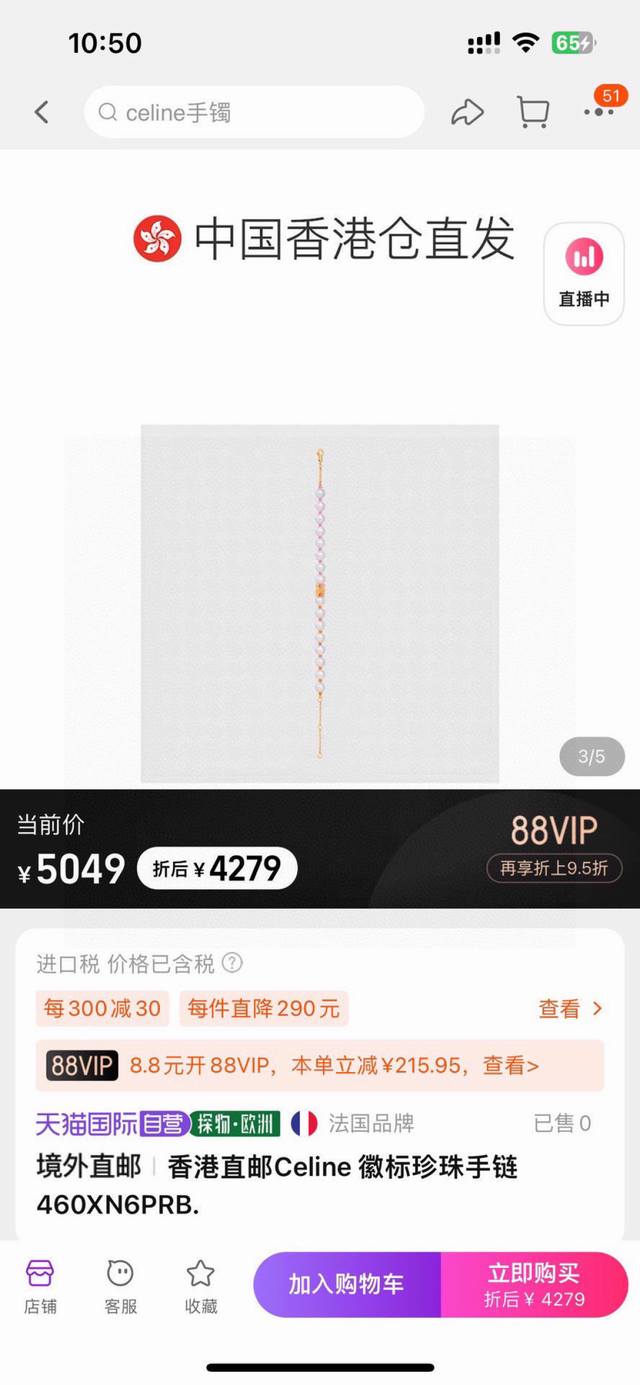Visit the 店铺 store page
Screen dimensions: 640x1385
[41, 1286]
